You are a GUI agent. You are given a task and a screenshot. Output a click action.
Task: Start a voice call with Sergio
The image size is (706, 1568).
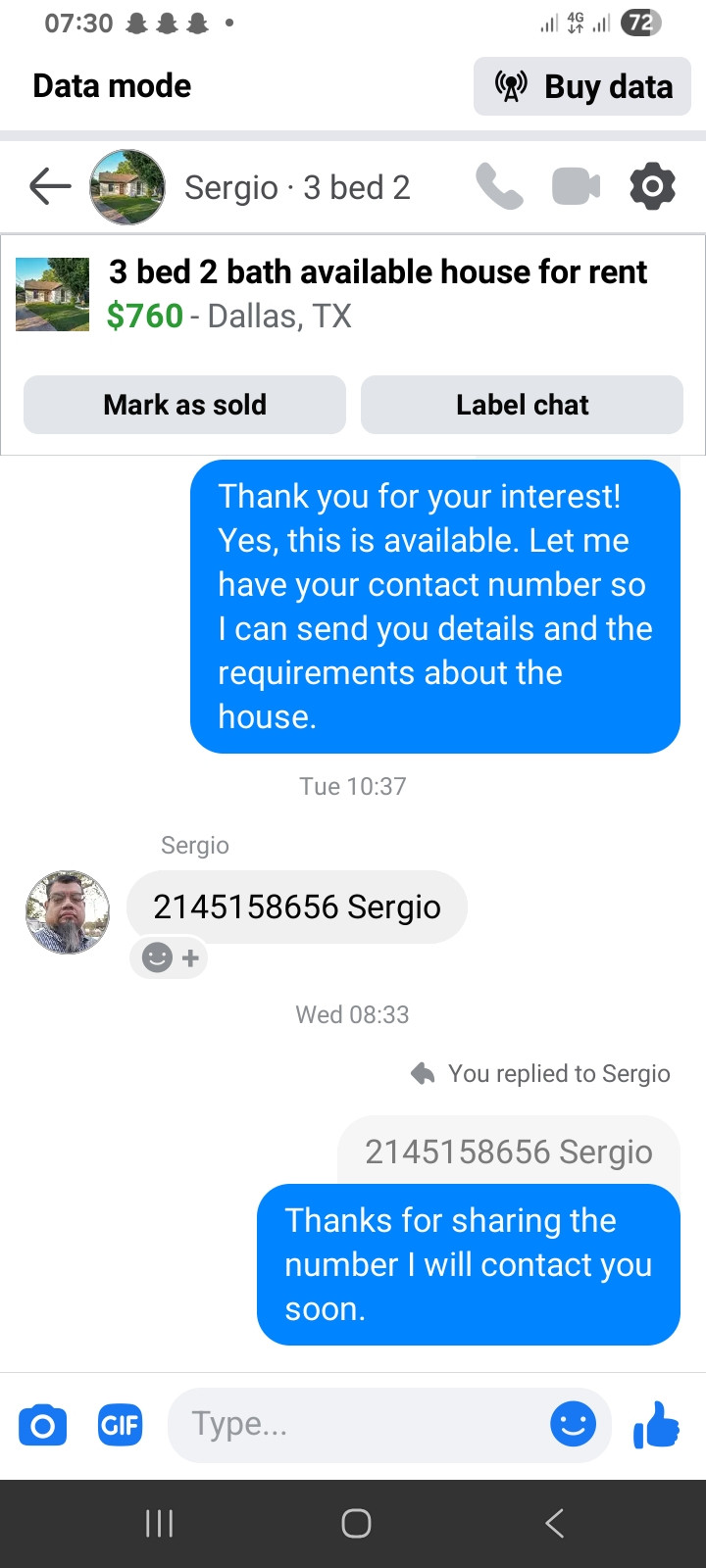click(499, 186)
